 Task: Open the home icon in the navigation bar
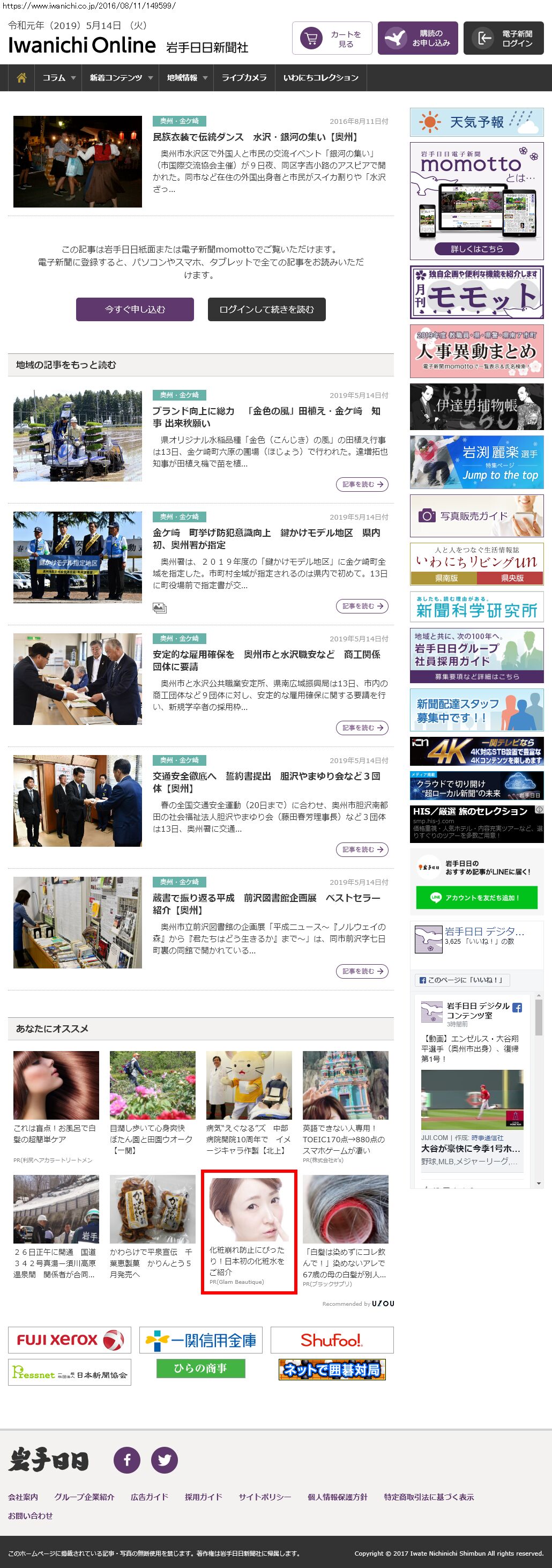coord(21,78)
